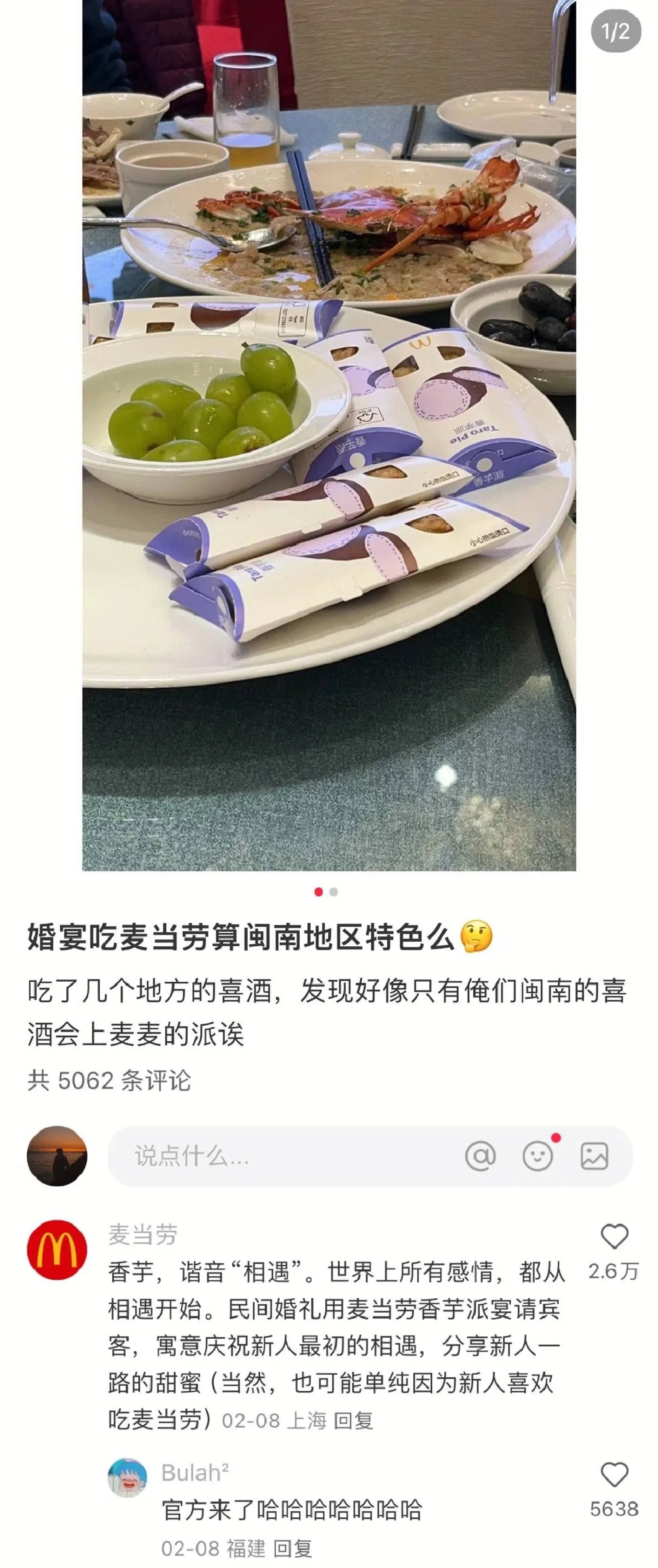The height and width of the screenshot is (1568, 658).
Task: Attach a picture to your comment
Action: pyautogui.click(x=594, y=1156)
